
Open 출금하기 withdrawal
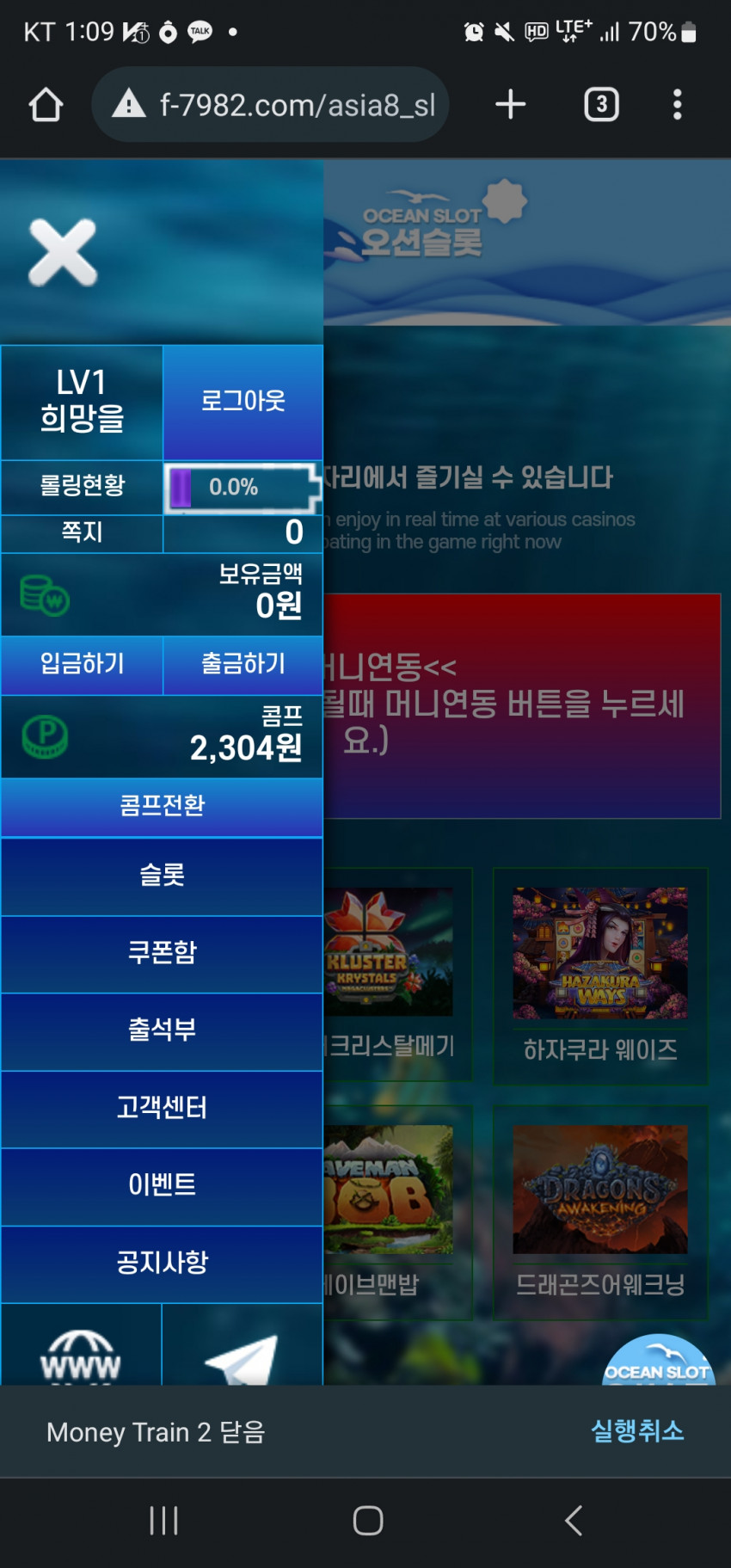(243, 664)
